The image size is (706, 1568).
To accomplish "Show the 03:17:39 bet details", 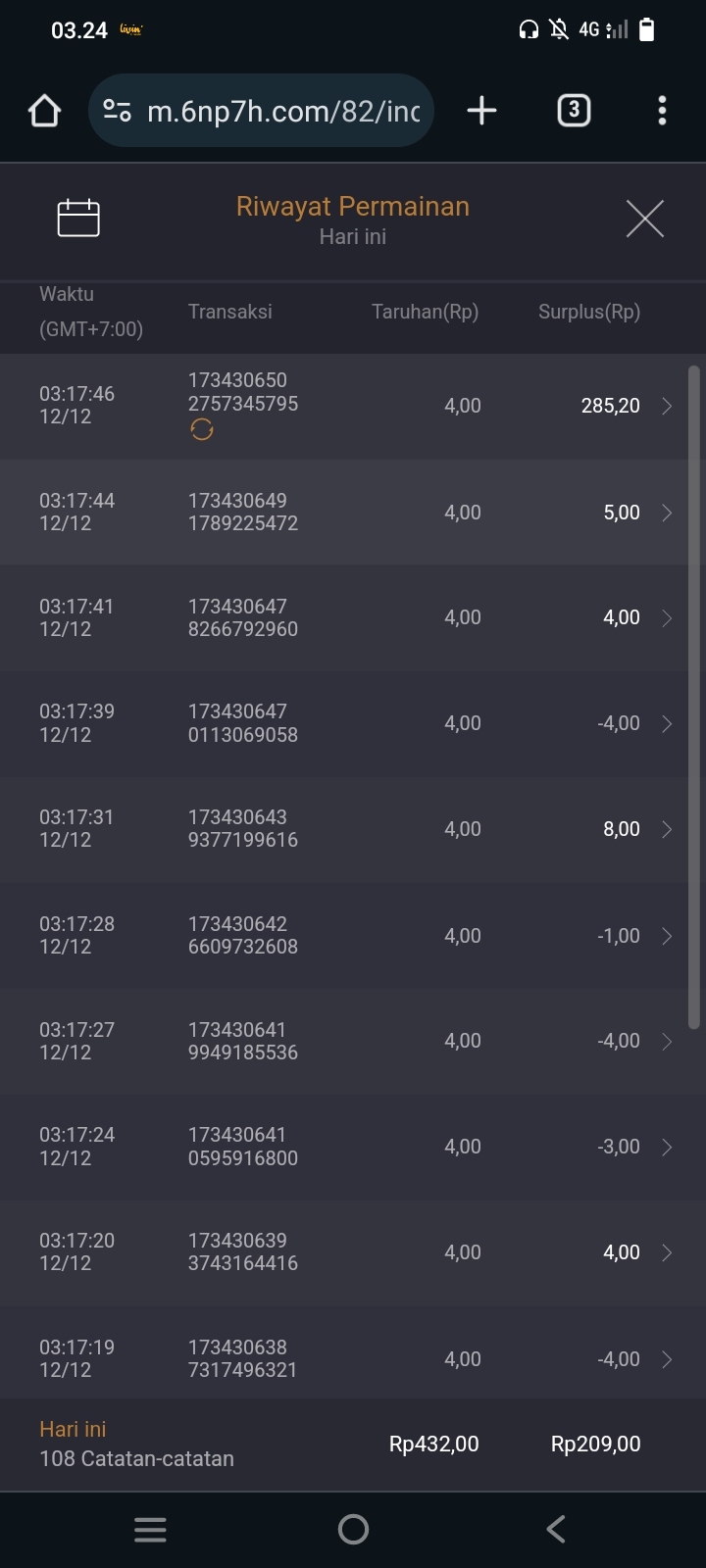I will [x=353, y=723].
